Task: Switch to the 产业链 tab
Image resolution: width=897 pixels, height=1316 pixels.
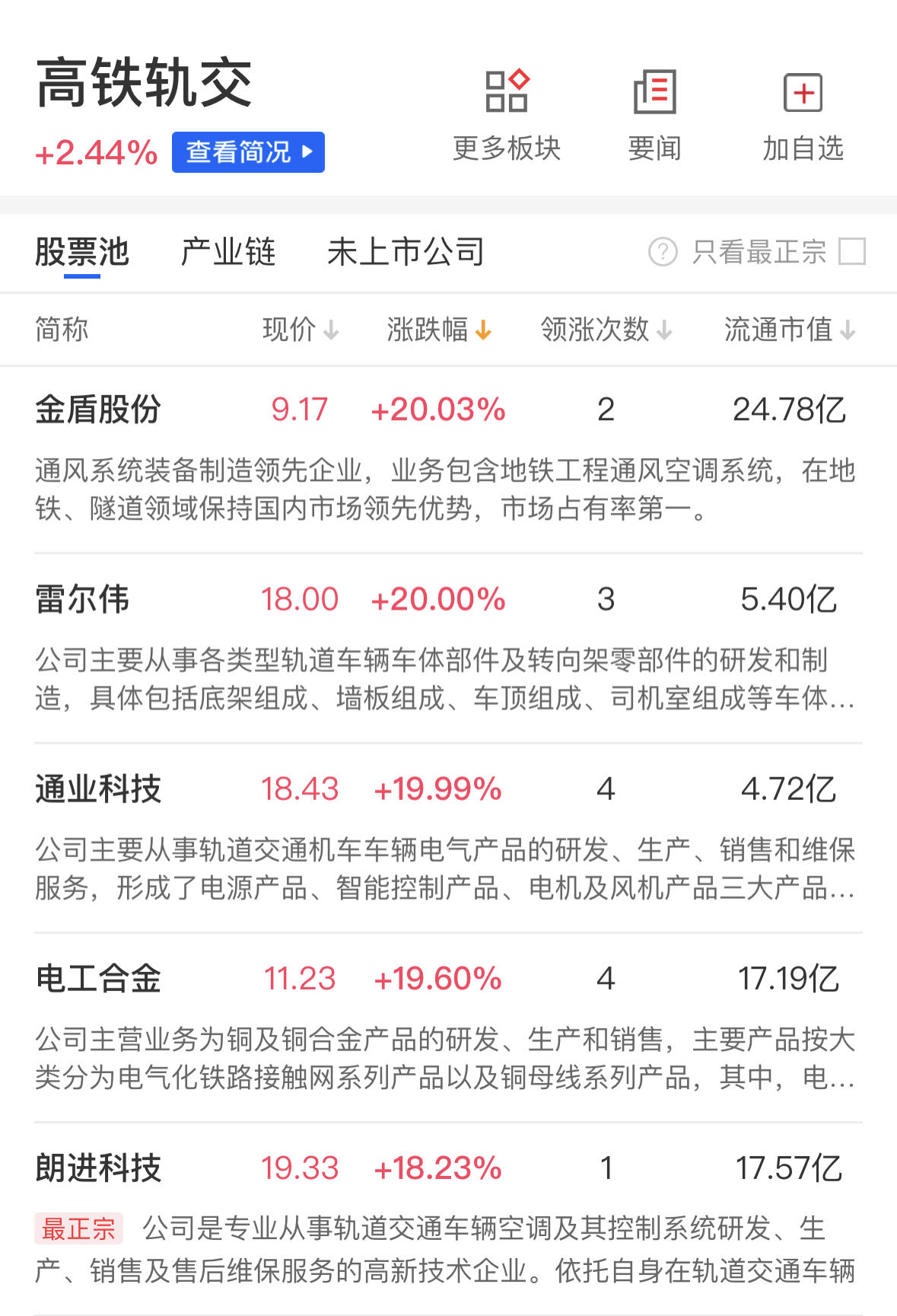Action: point(227,252)
